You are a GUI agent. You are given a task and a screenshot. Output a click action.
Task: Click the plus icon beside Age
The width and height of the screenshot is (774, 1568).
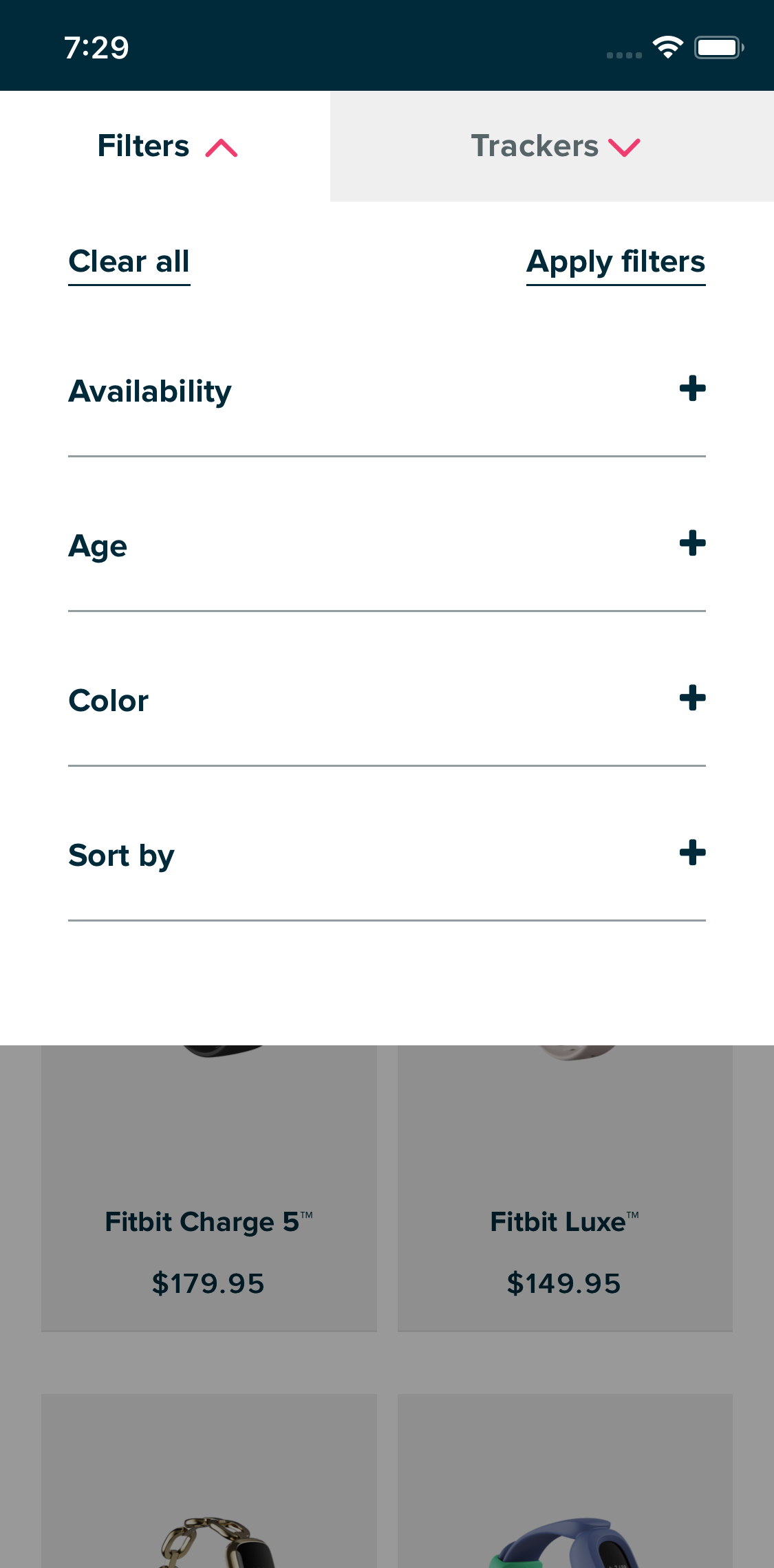pyautogui.click(x=693, y=545)
